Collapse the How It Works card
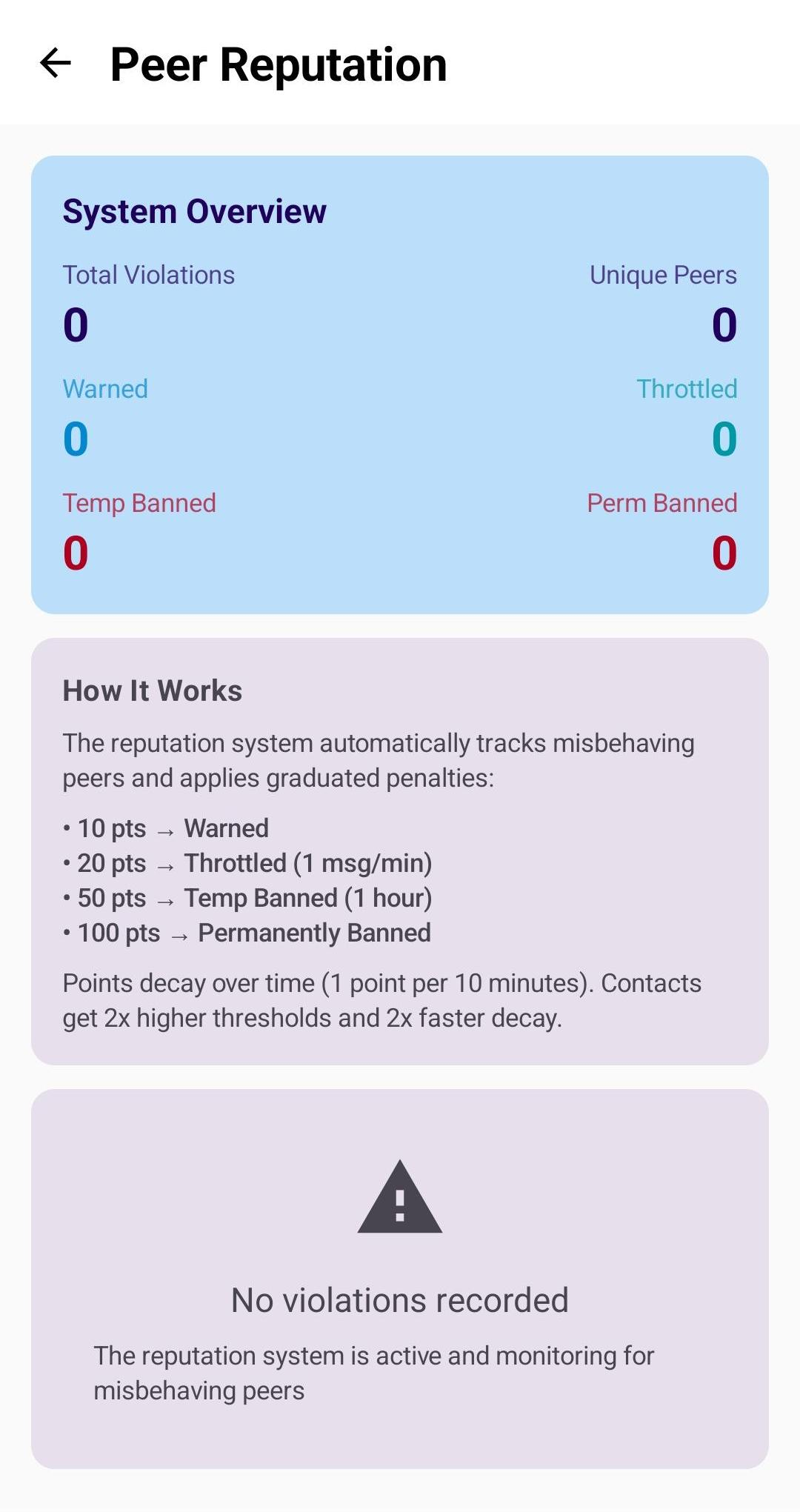800x1512 pixels. (x=400, y=852)
